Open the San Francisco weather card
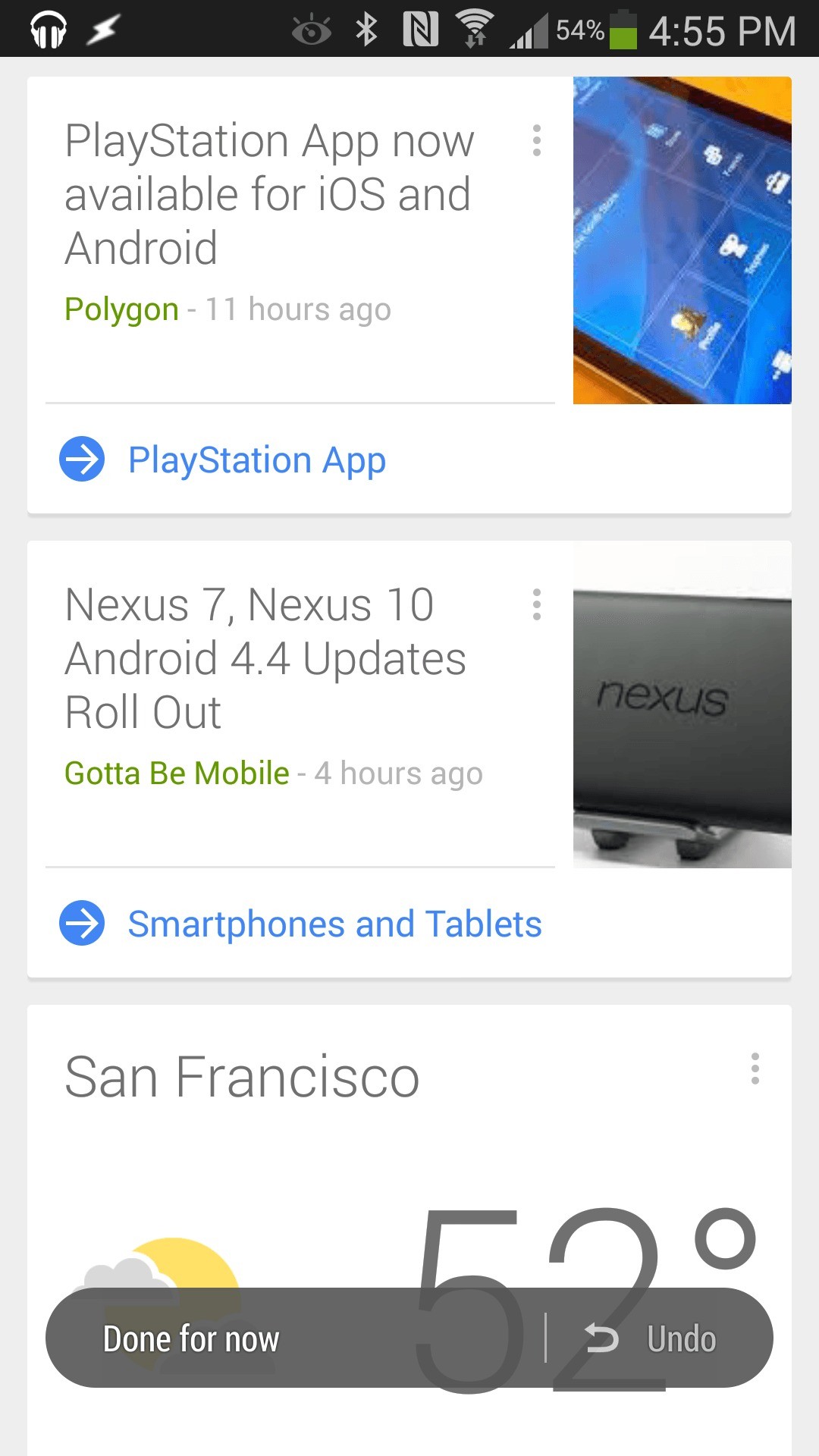 tap(243, 1078)
